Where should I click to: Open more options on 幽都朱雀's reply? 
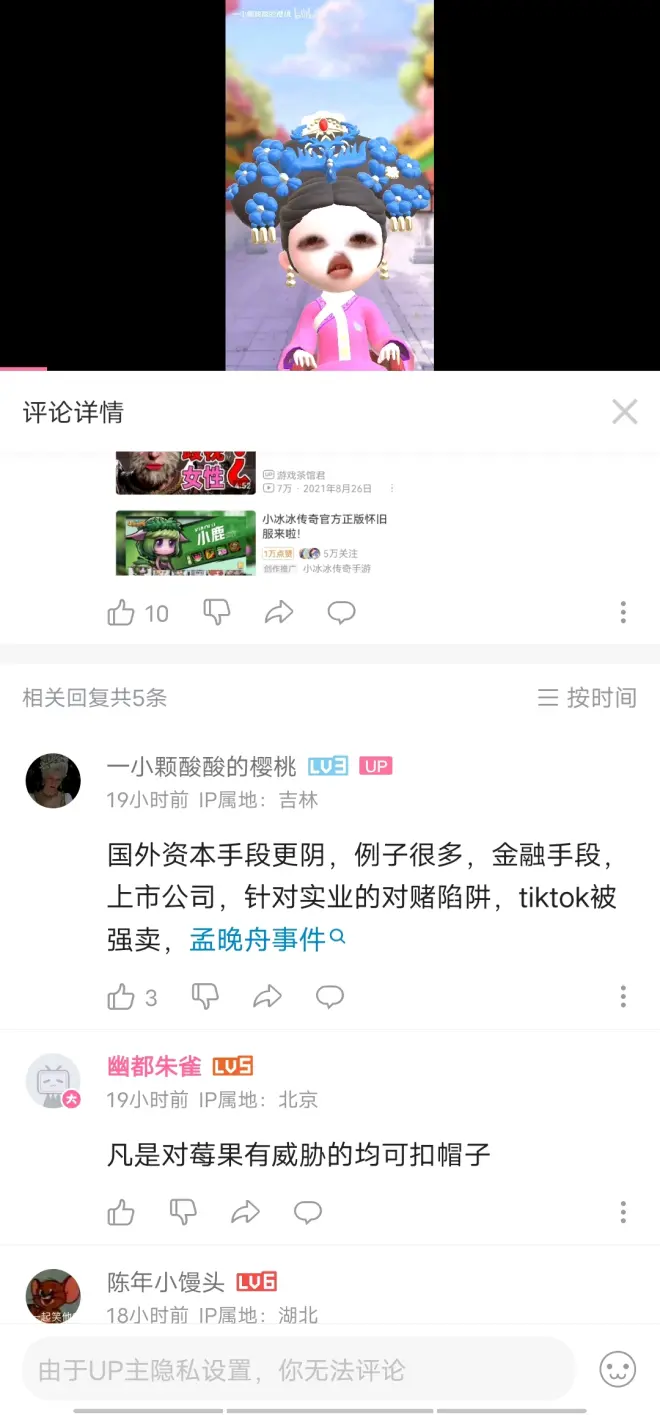click(623, 1213)
